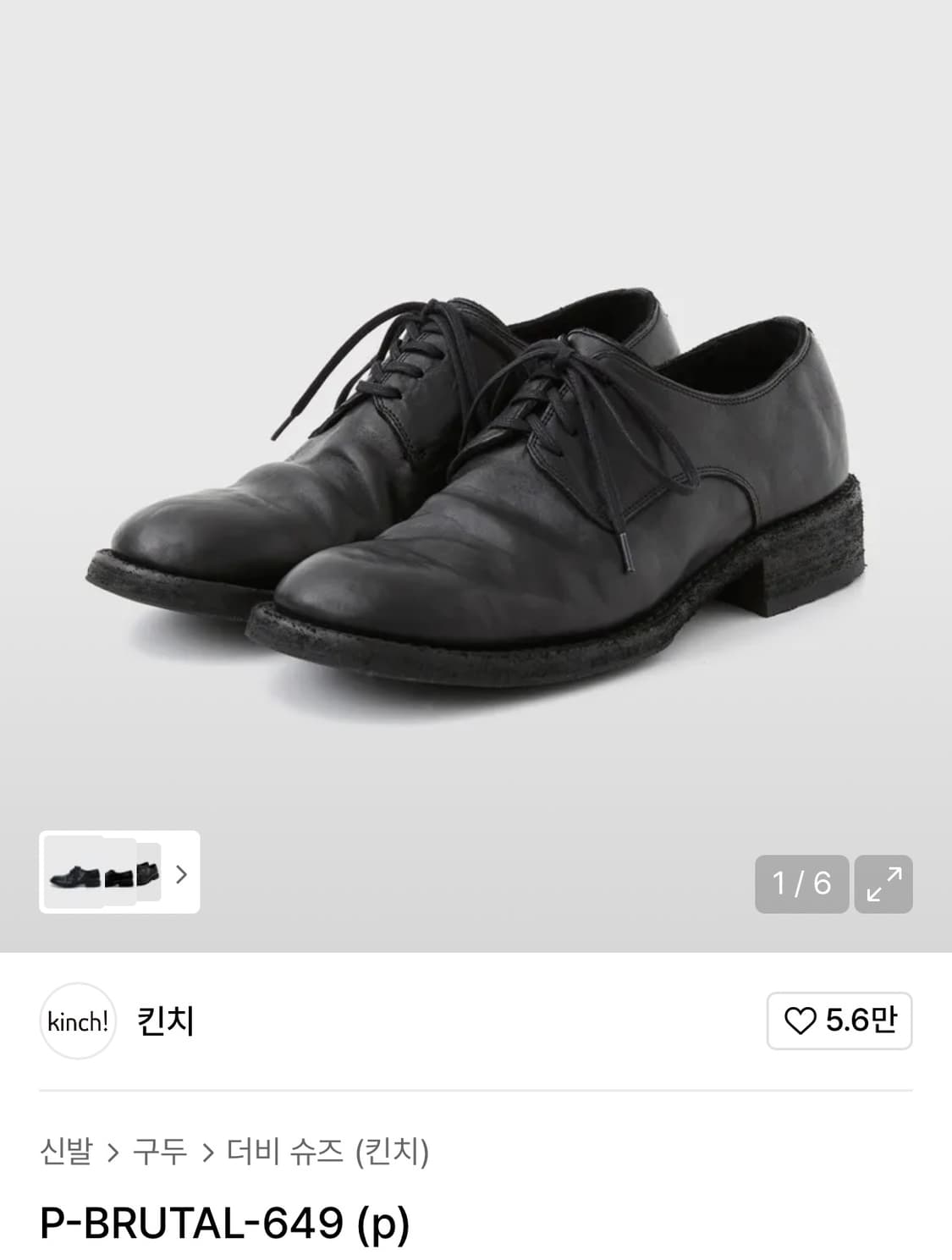
Task: Click the 1 / 6 image counter badge
Action: coord(801,883)
